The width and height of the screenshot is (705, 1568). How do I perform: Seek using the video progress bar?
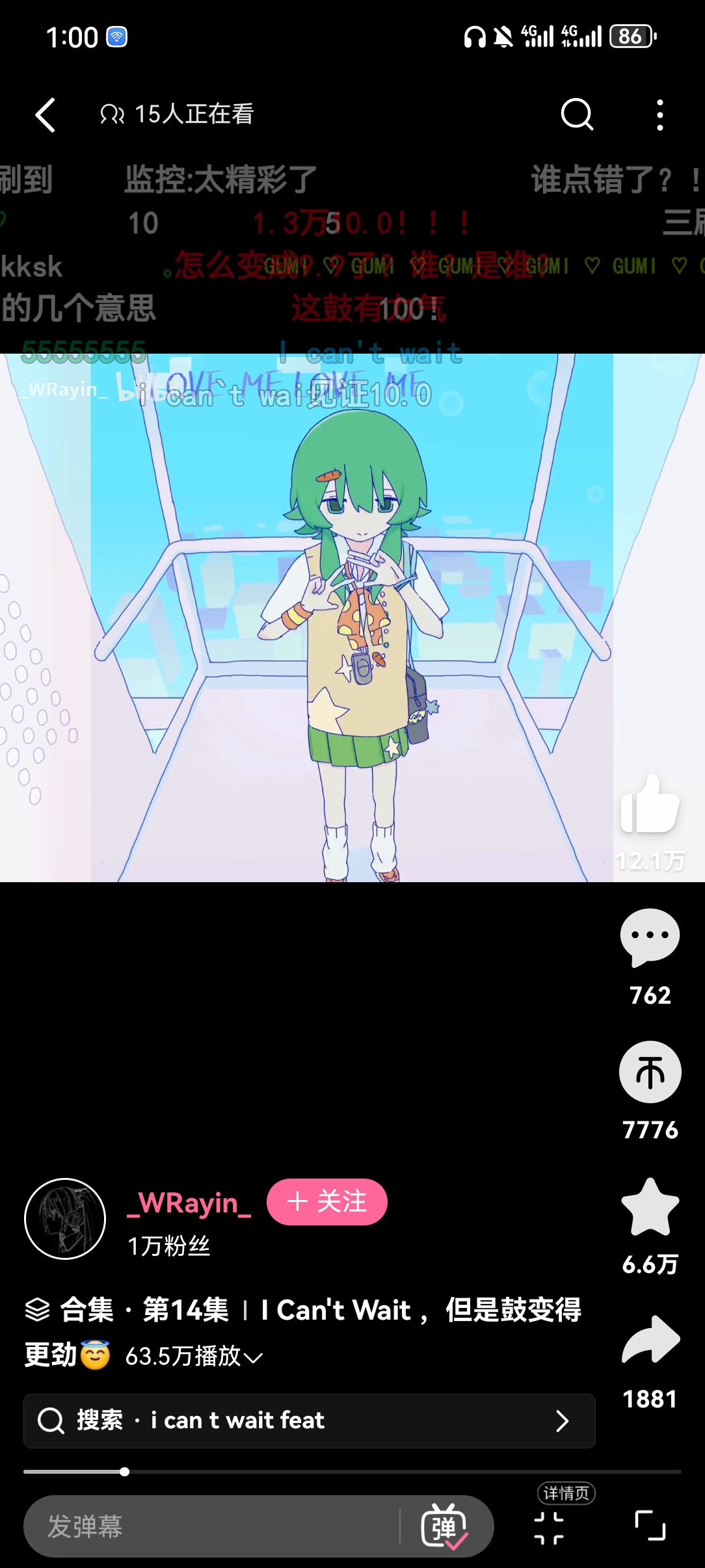[x=351, y=1472]
